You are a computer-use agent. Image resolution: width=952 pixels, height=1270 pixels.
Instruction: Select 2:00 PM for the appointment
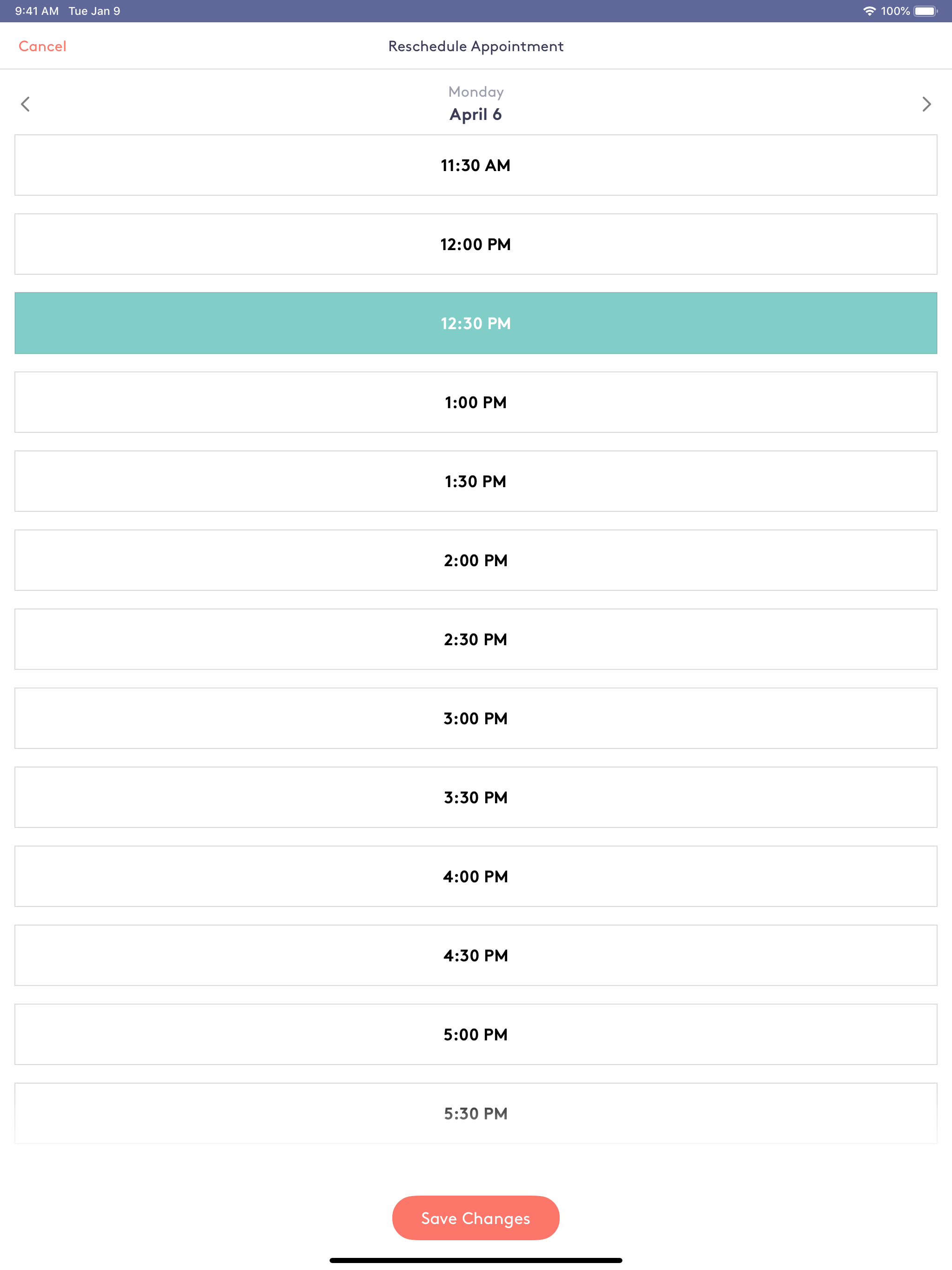click(x=476, y=560)
